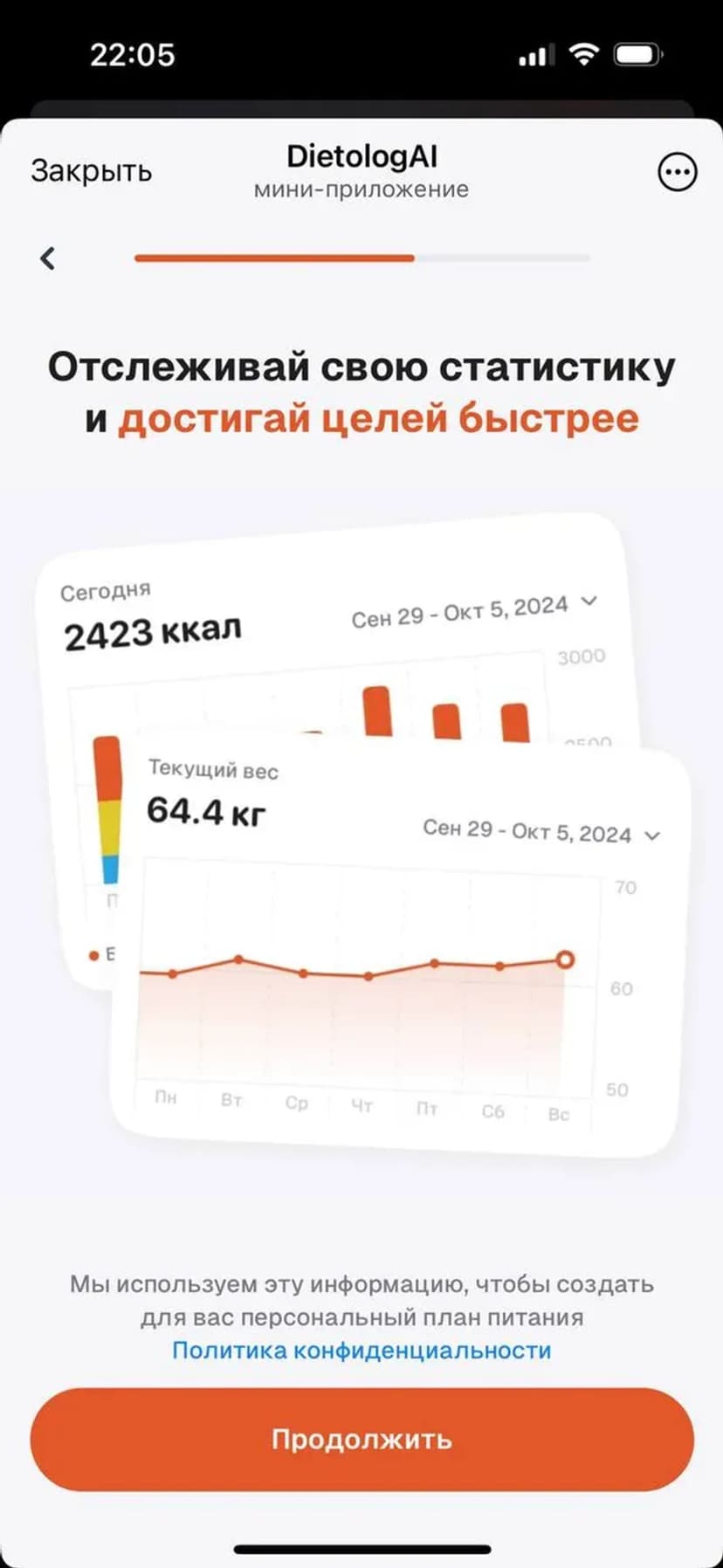
Task: Go back with the arrow icon
Action: (x=48, y=258)
